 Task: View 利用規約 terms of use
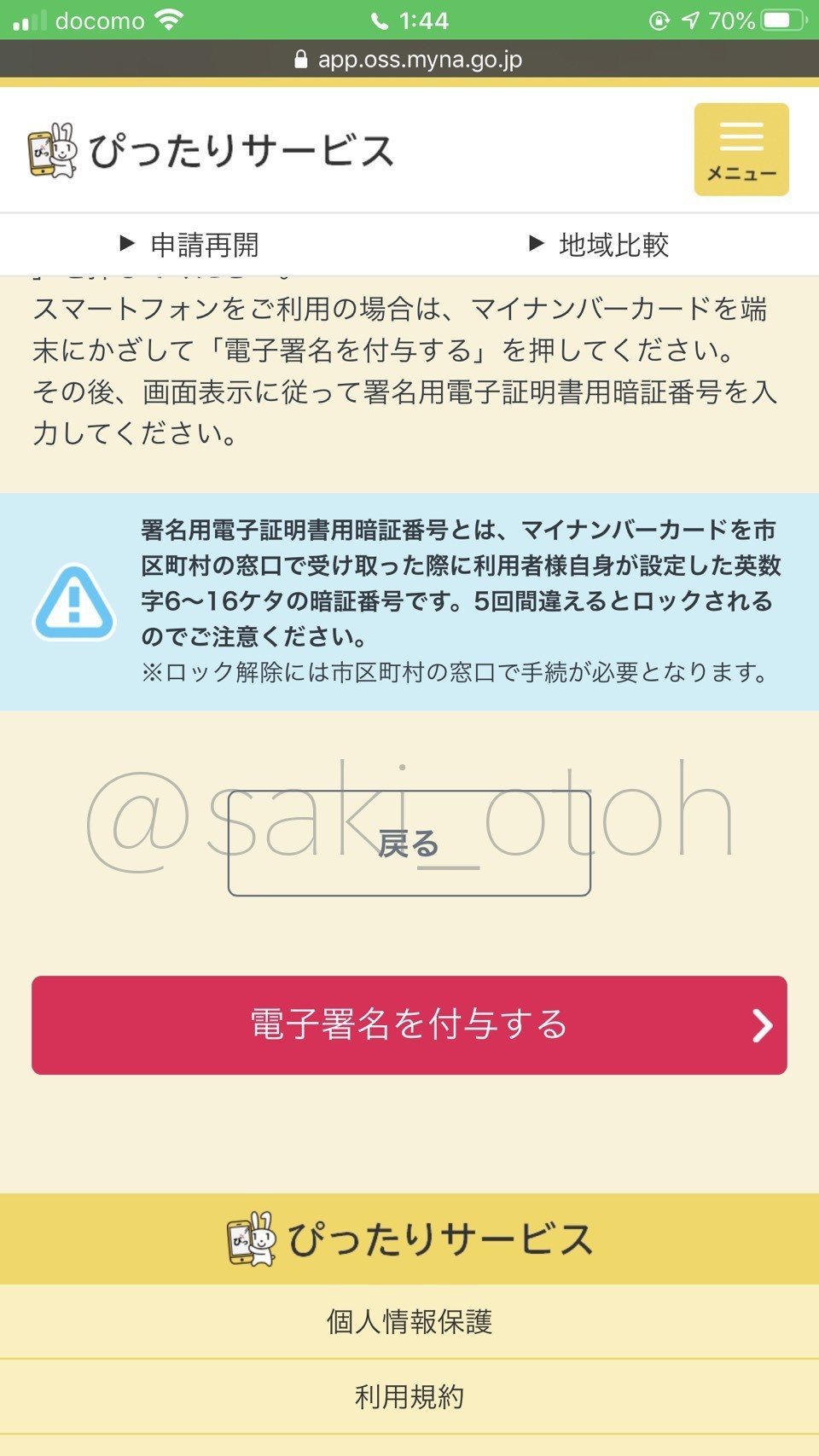tap(409, 1396)
